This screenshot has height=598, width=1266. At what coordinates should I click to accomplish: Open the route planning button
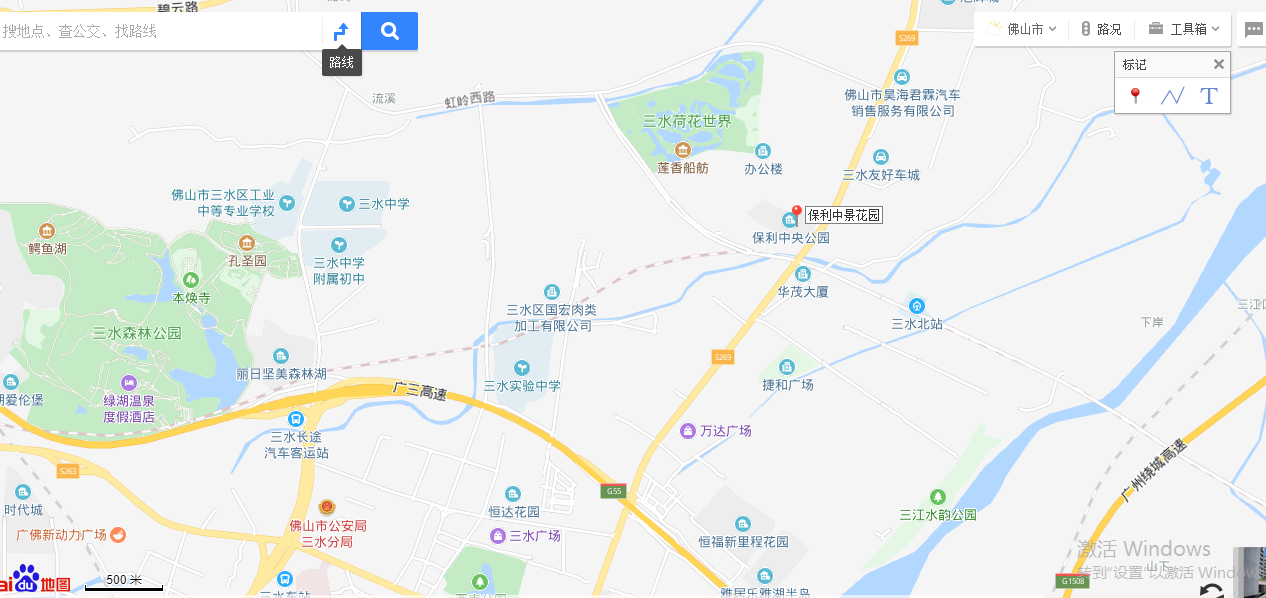[341, 31]
